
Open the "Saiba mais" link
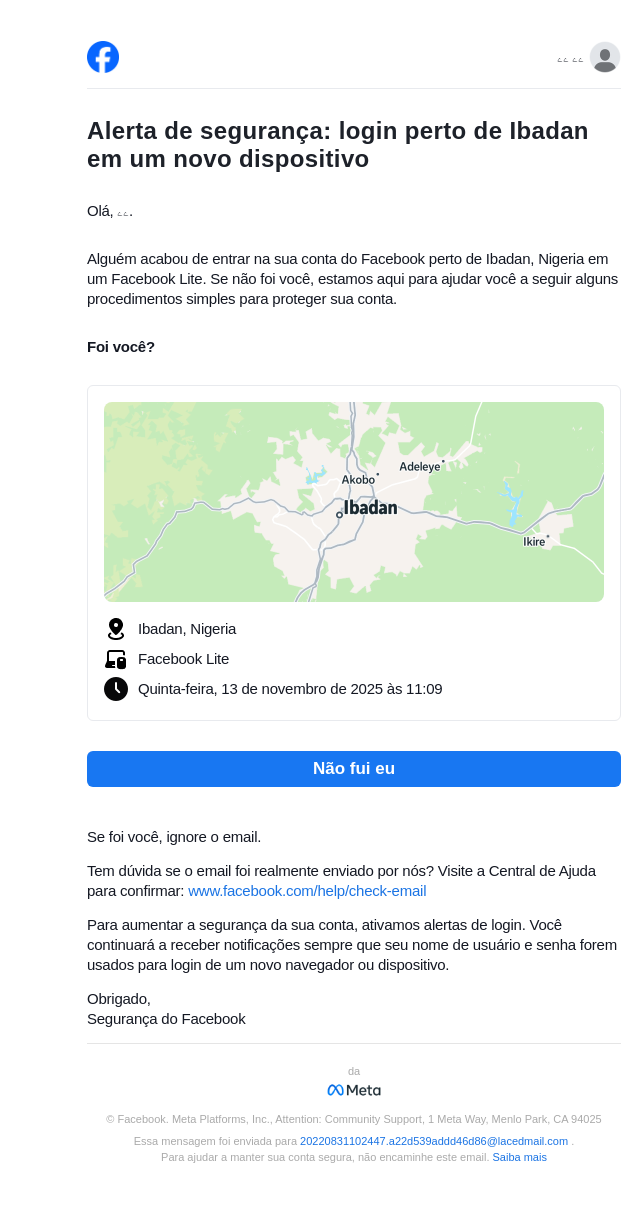click(x=519, y=1157)
